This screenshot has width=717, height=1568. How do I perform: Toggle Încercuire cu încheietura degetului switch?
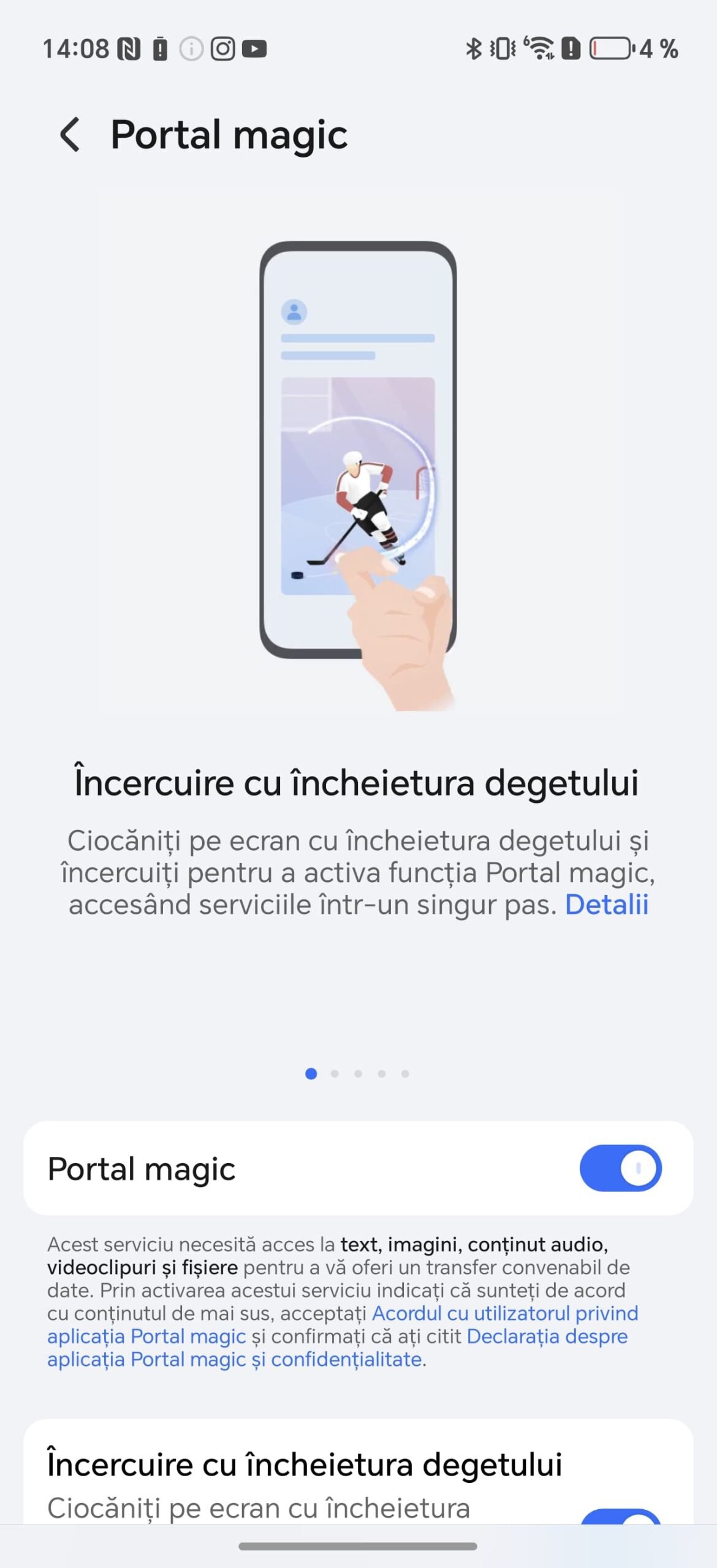tap(620, 1517)
